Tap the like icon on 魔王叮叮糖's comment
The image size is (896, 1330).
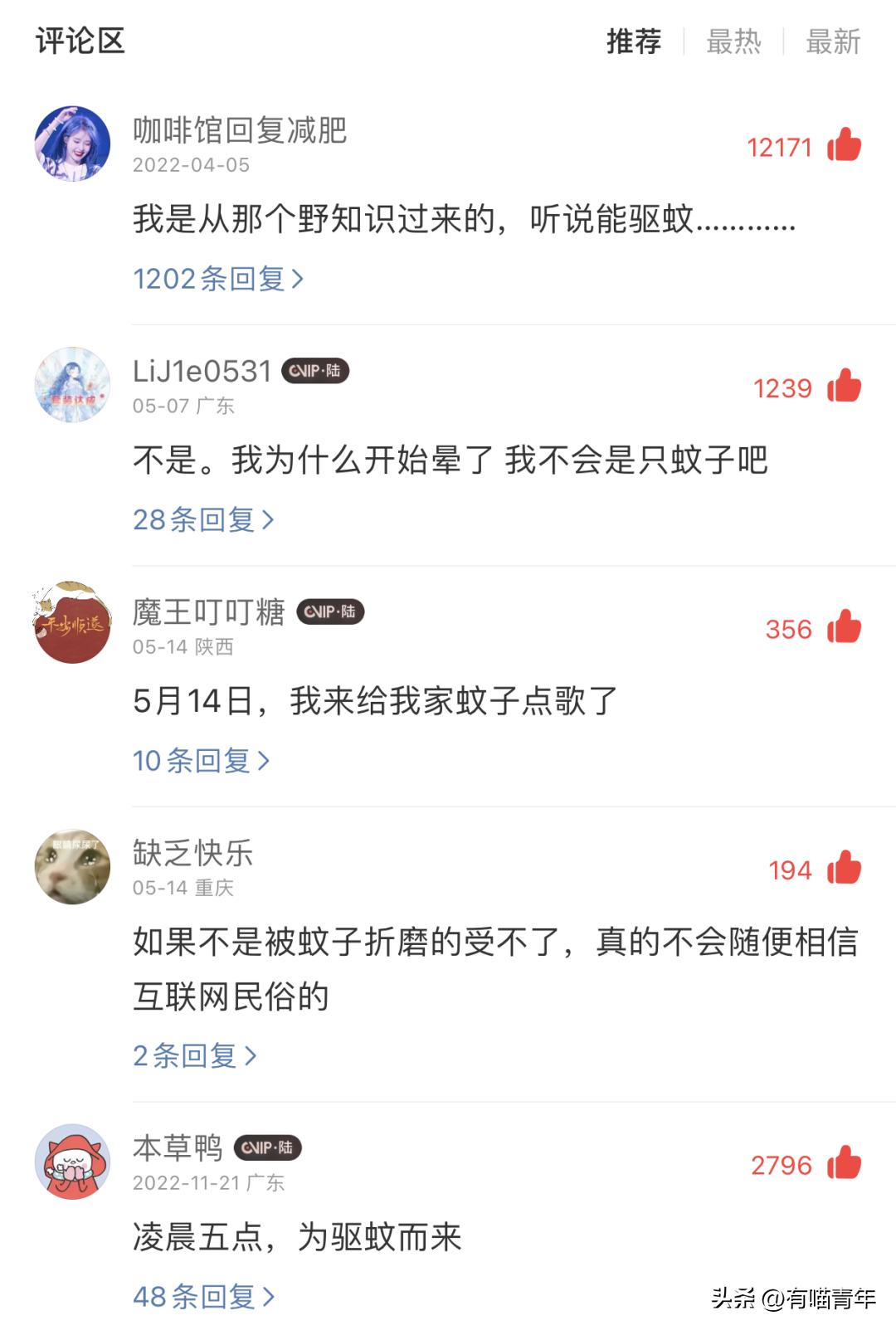(x=844, y=629)
